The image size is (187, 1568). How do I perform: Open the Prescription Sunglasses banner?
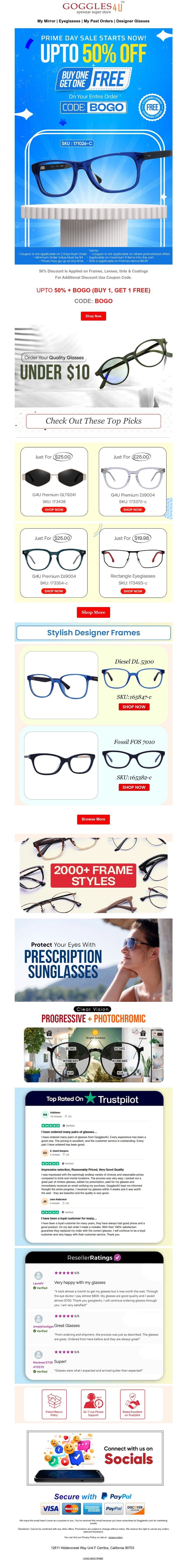pyautogui.click(x=93, y=960)
